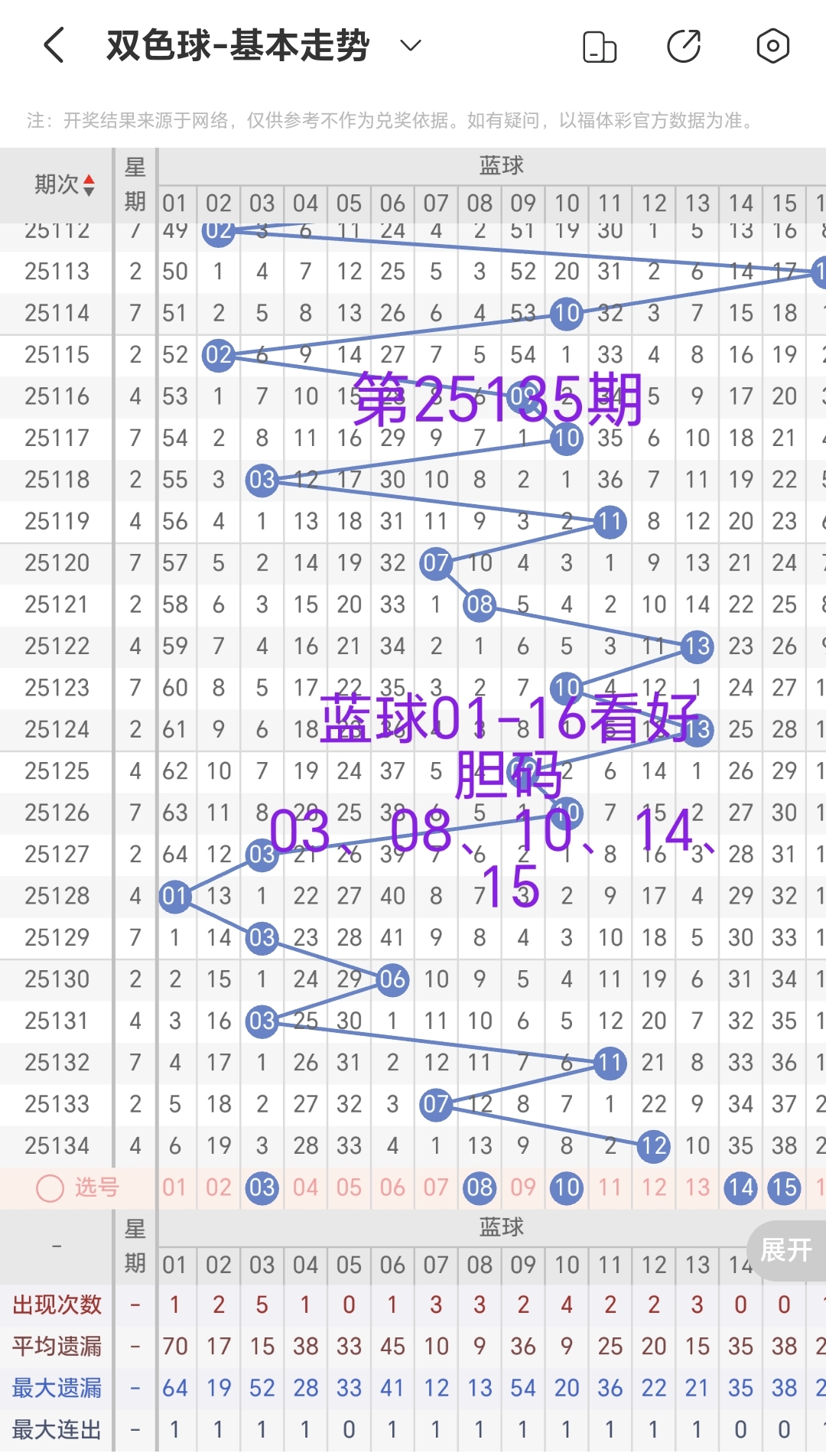
Task: Tap the sort arrows on 期次 column header
Action: [90, 184]
